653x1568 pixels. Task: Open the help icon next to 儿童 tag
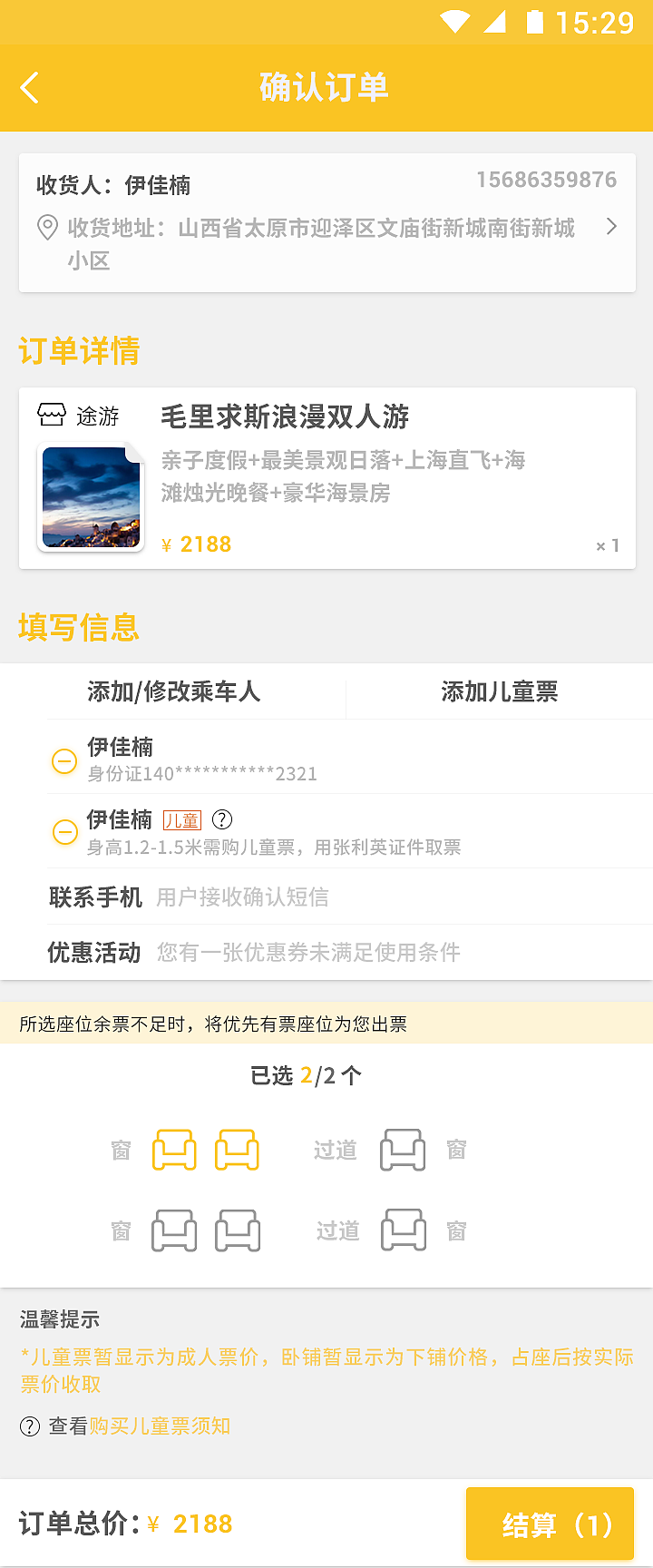pyautogui.click(x=222, y=820)
